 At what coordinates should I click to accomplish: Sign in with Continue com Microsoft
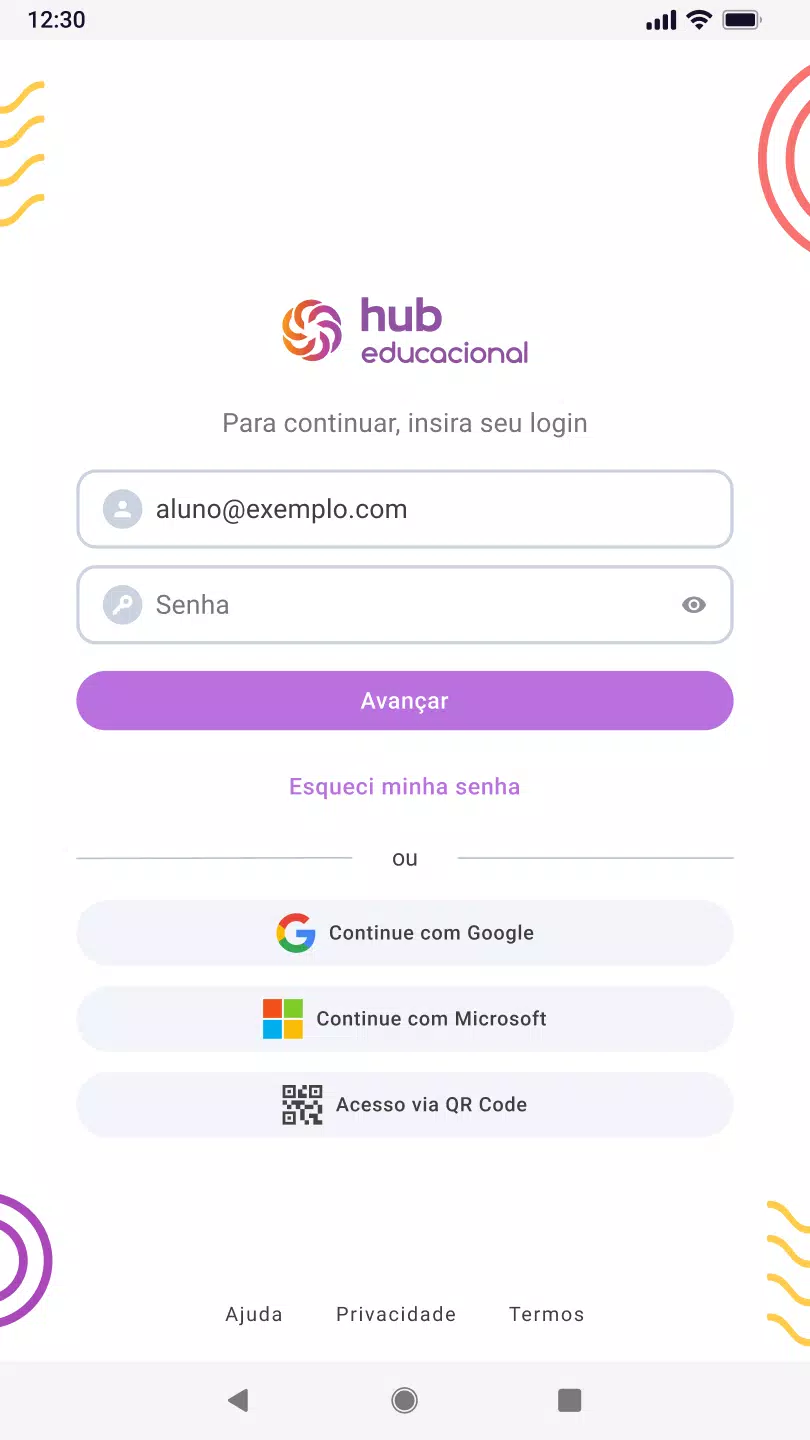tap(405, 1019)
